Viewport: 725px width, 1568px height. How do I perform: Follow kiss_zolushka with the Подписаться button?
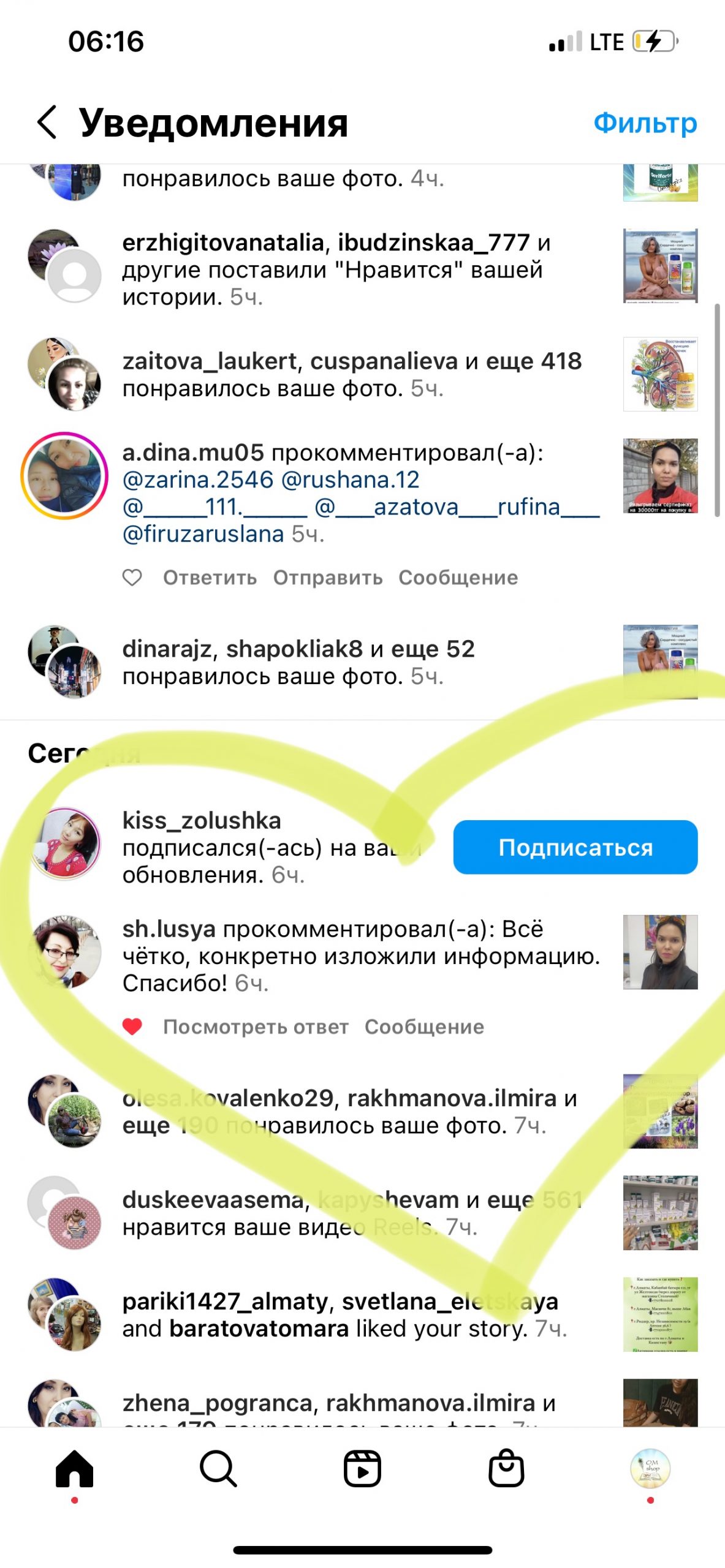click(575, 847)
